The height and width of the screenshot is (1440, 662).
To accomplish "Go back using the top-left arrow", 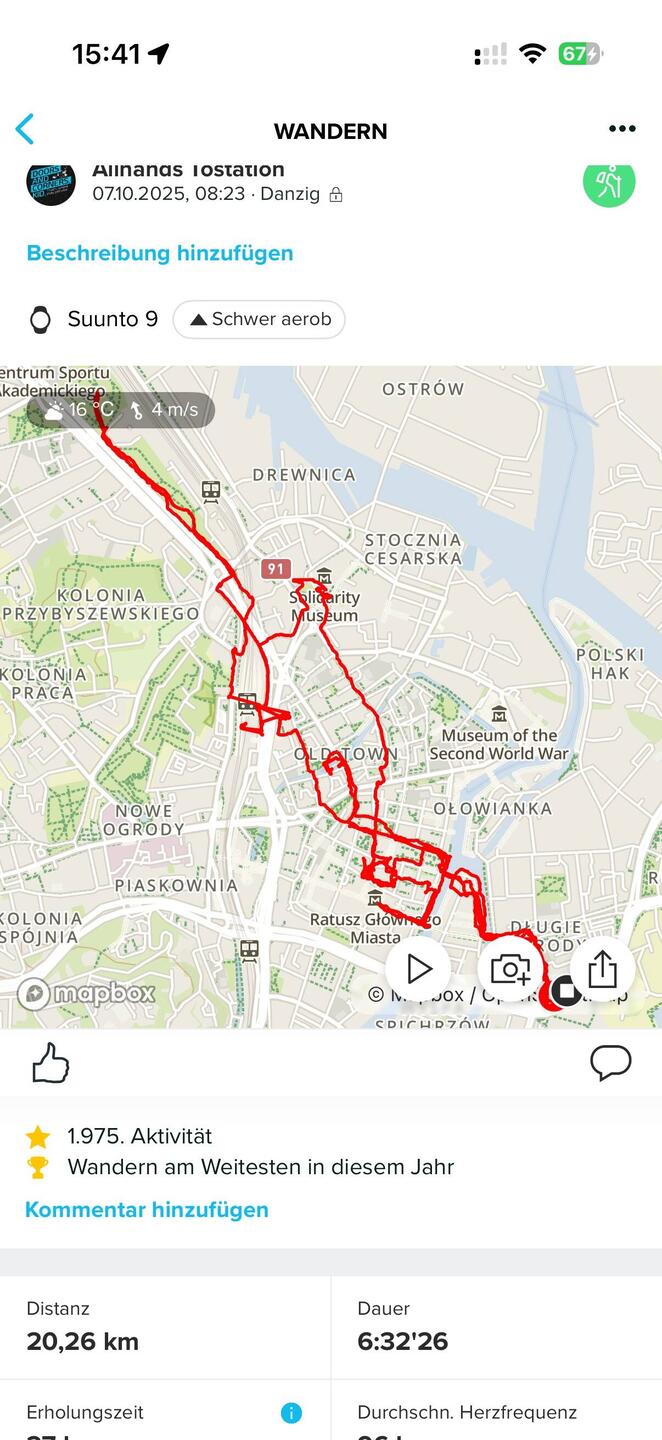I will pos(25,130).
